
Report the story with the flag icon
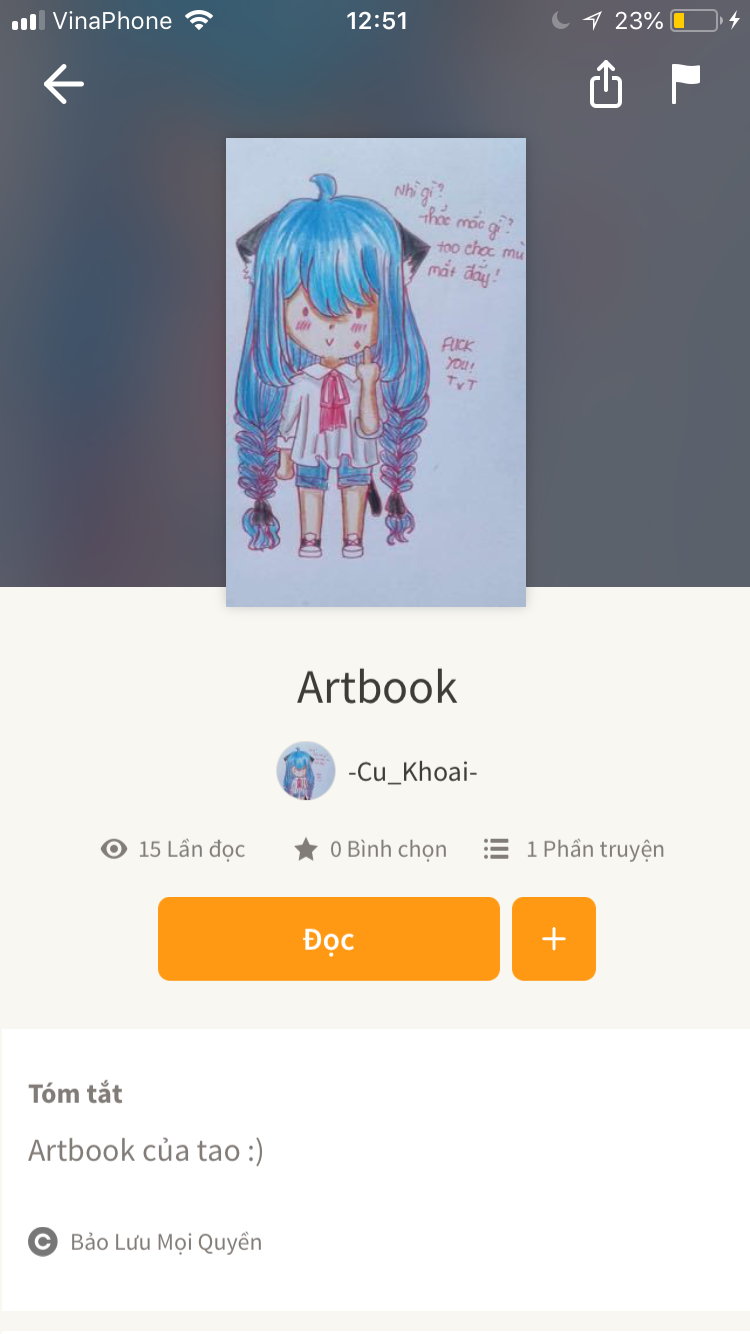685,85
